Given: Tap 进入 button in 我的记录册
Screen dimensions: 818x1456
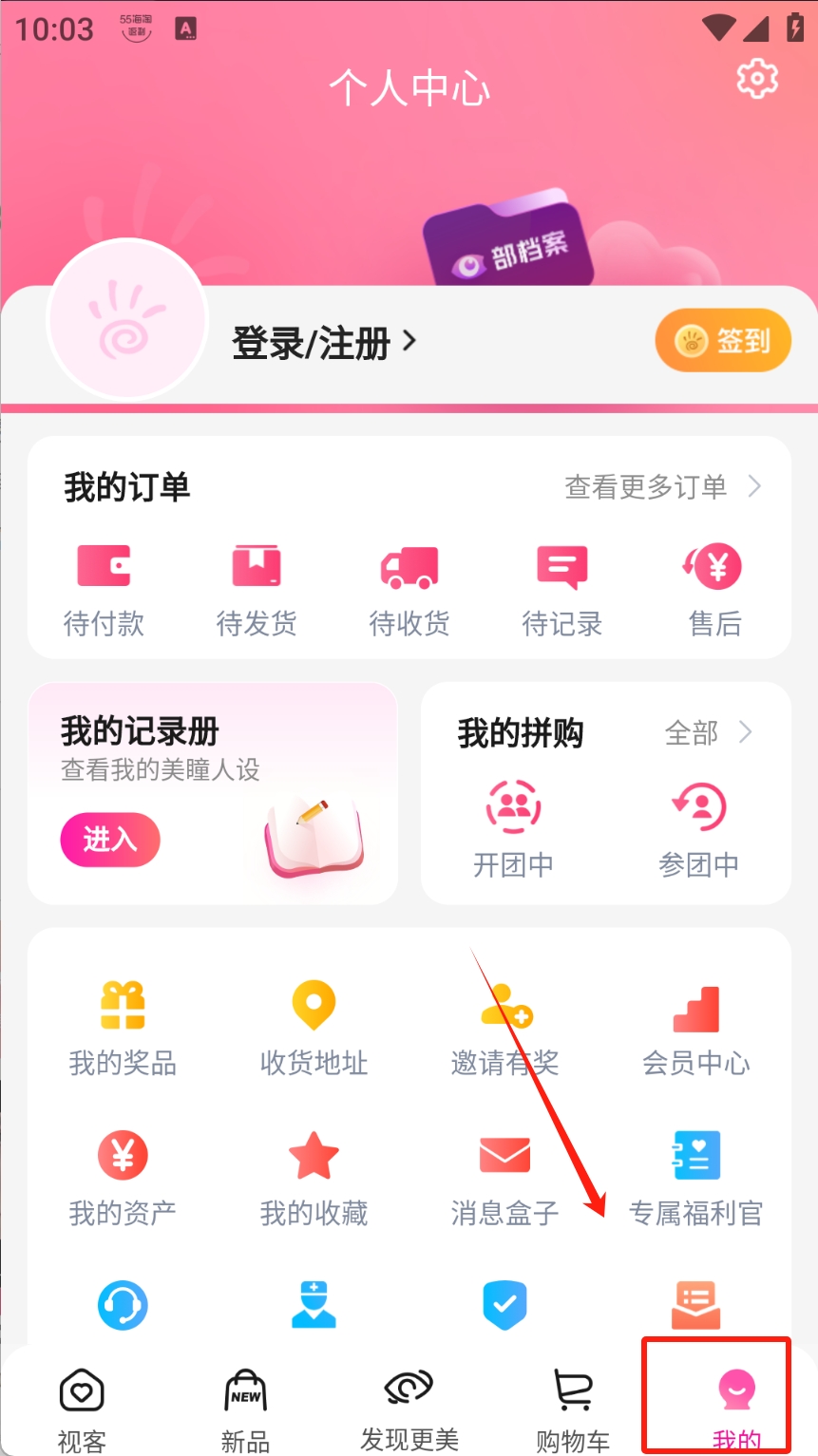Looking at the screenshot, I should 110,840.
